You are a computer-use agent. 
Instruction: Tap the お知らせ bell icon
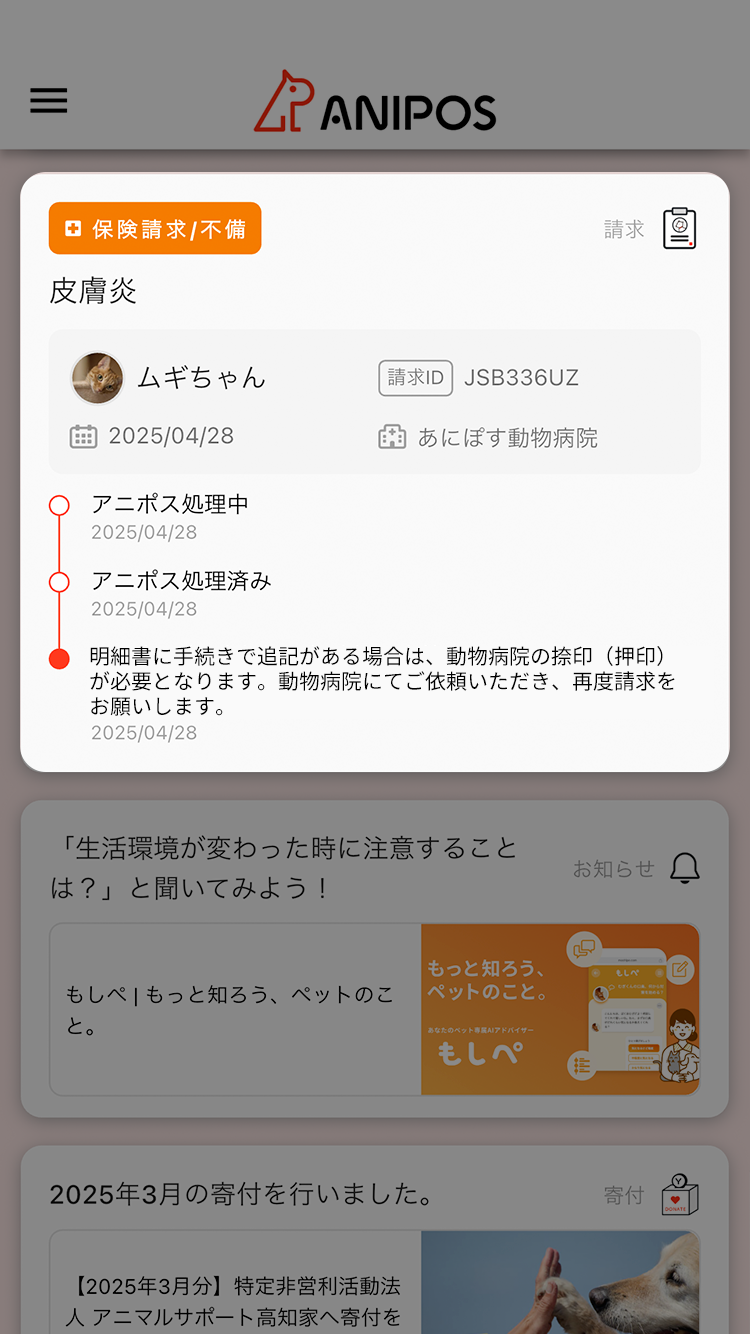[684, 868]
